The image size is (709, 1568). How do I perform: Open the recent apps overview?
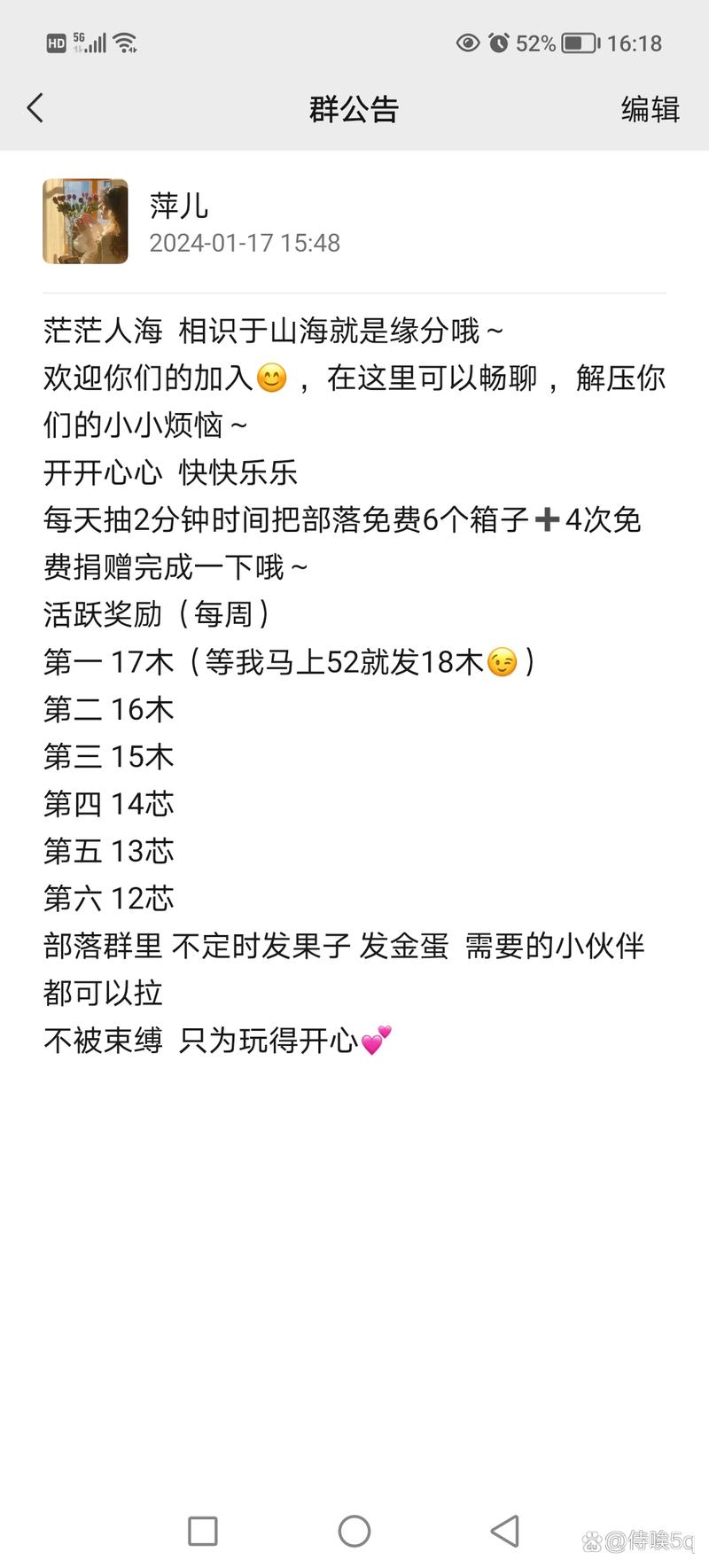click(203, 1531)
